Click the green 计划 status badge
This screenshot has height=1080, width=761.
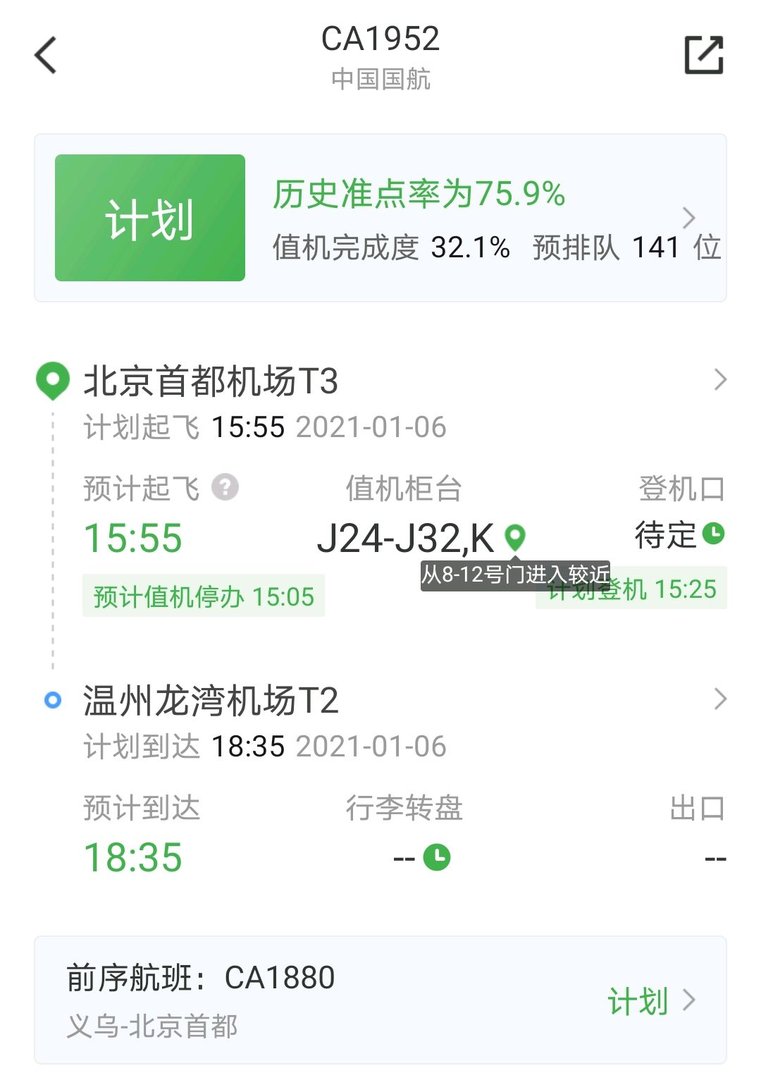[149, 217]
